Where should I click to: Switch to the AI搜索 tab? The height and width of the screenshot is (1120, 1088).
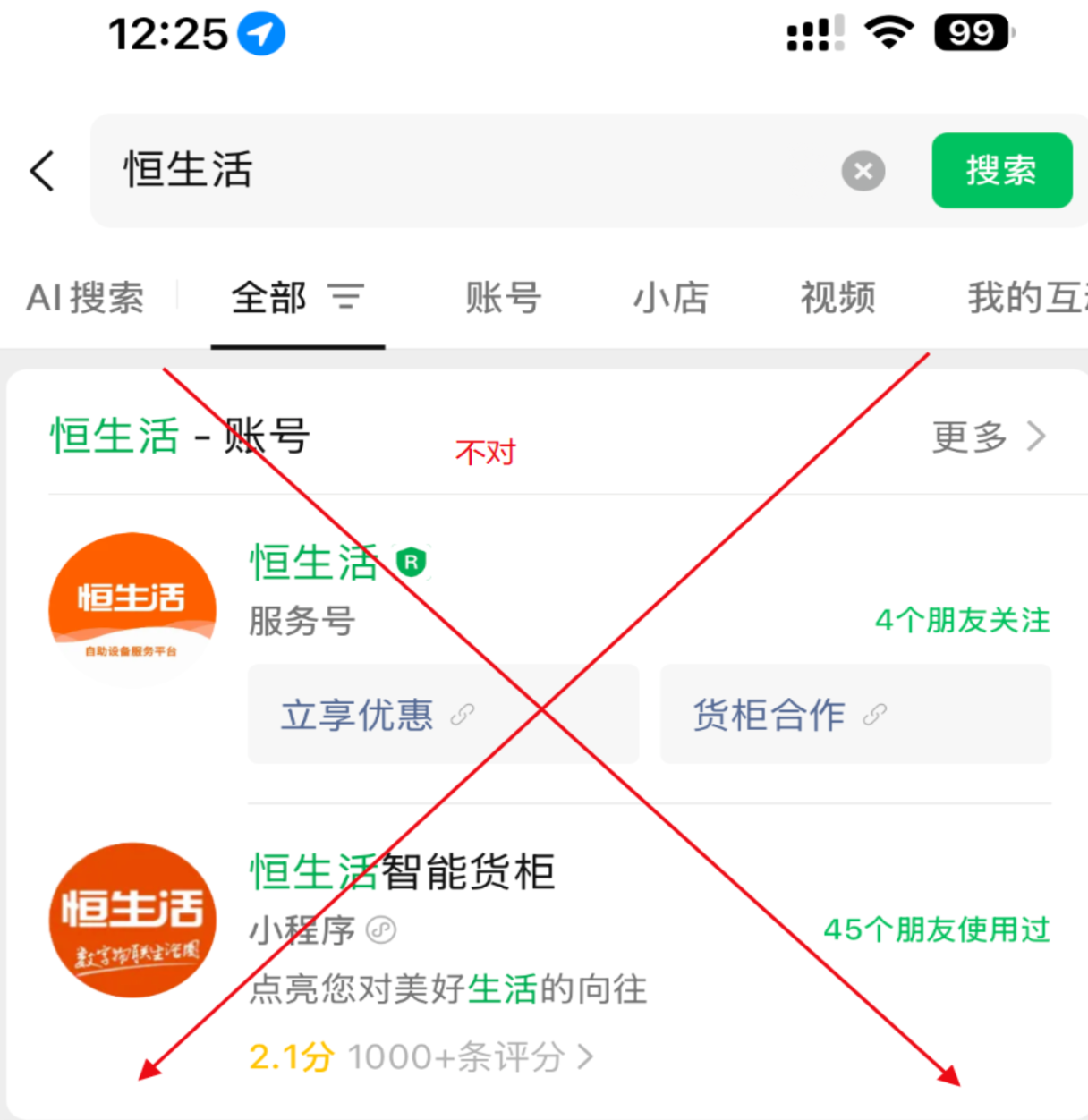(85, 298)
